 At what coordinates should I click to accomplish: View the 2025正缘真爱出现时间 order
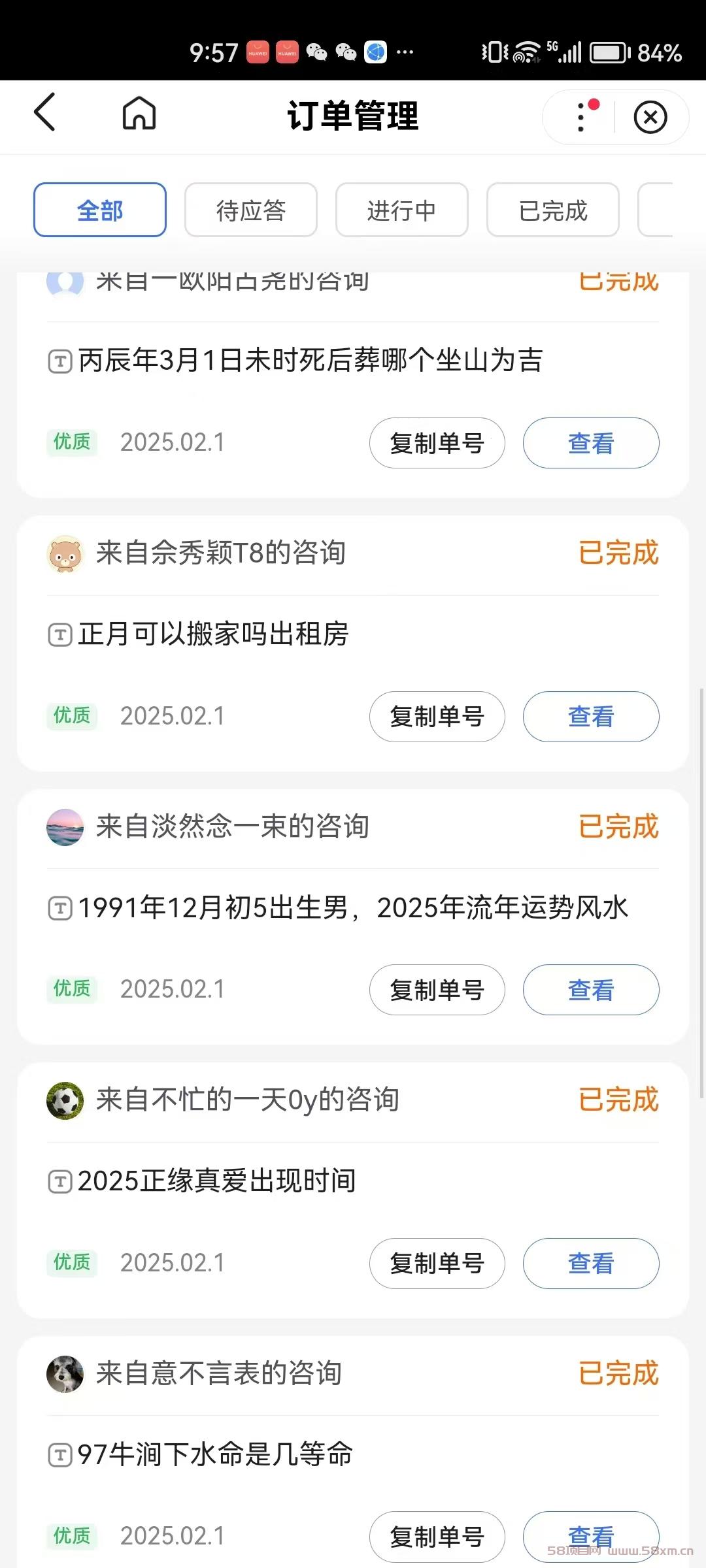pos(591,1264)
